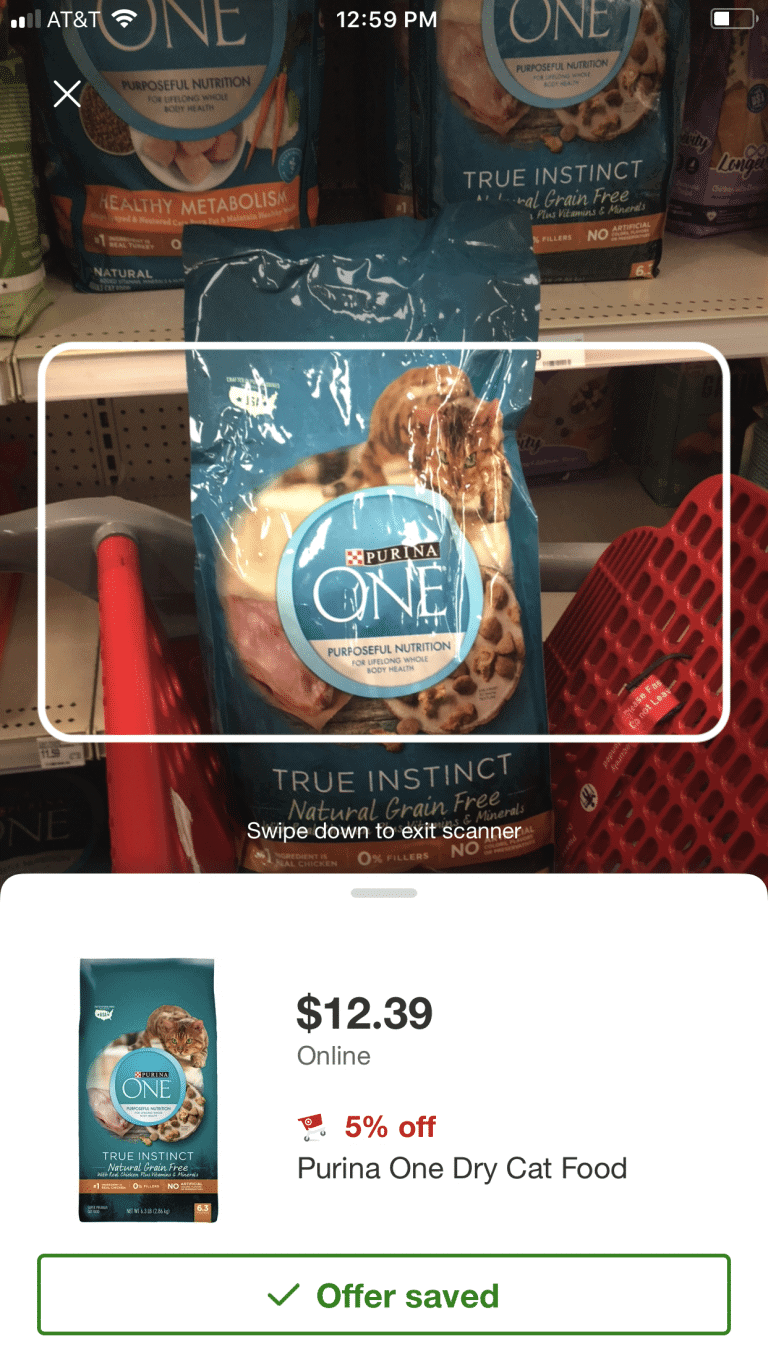This screenshot has height=1365, width=768.
Task: Close the scanner with the X
Action: click(x=67, y=94)
